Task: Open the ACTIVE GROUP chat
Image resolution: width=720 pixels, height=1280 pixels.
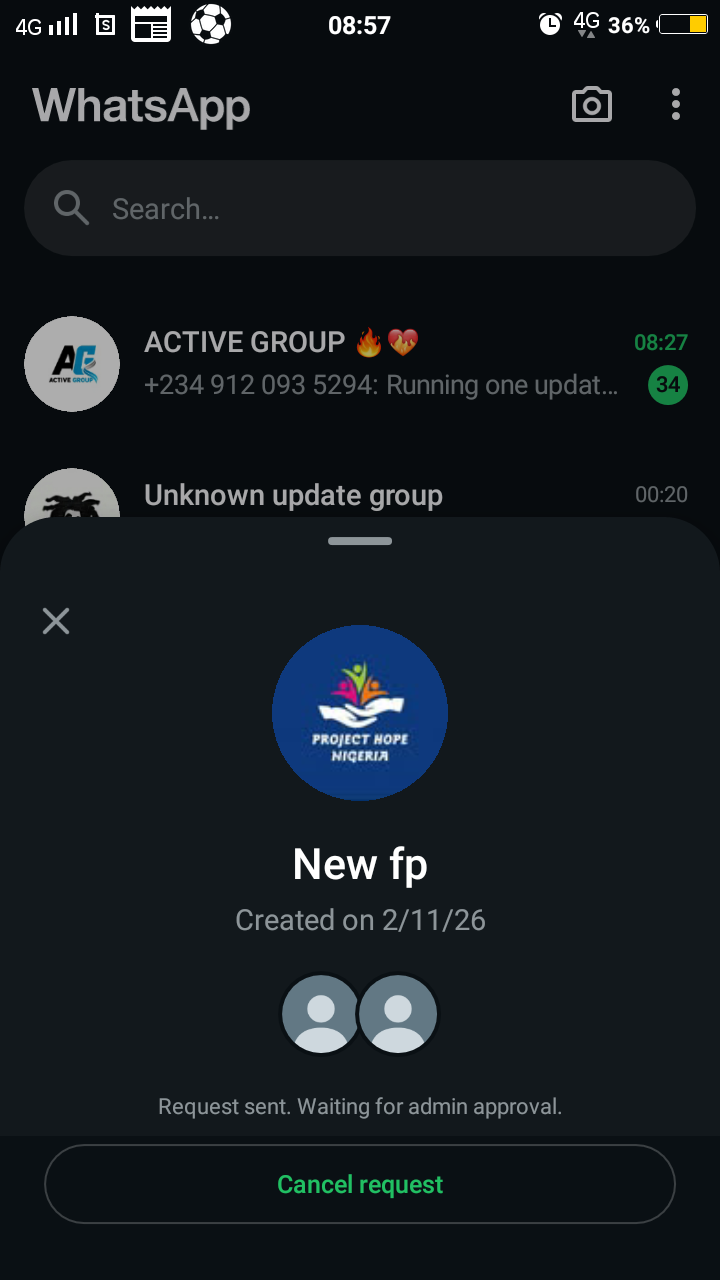Action: 380,363
